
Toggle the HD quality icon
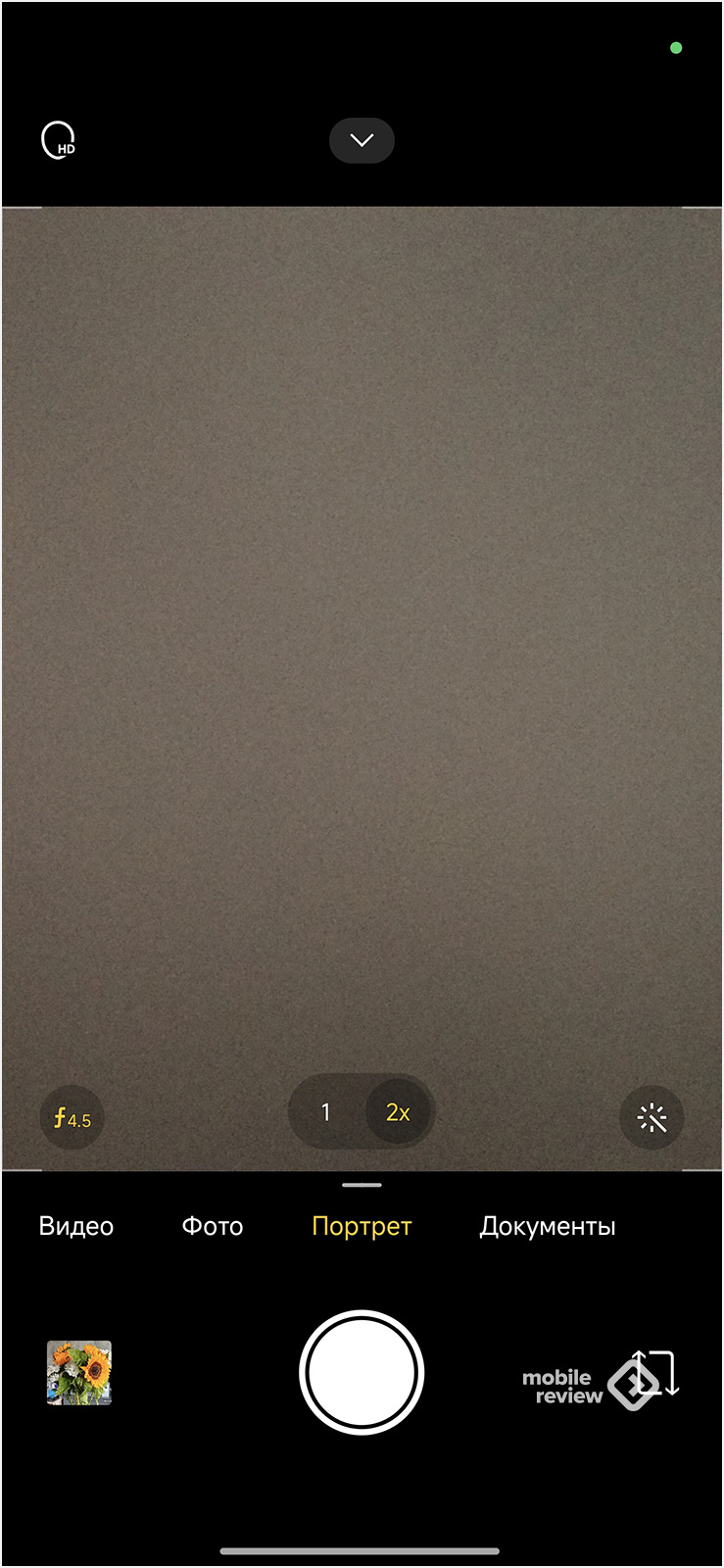click(x=58, y=140)
